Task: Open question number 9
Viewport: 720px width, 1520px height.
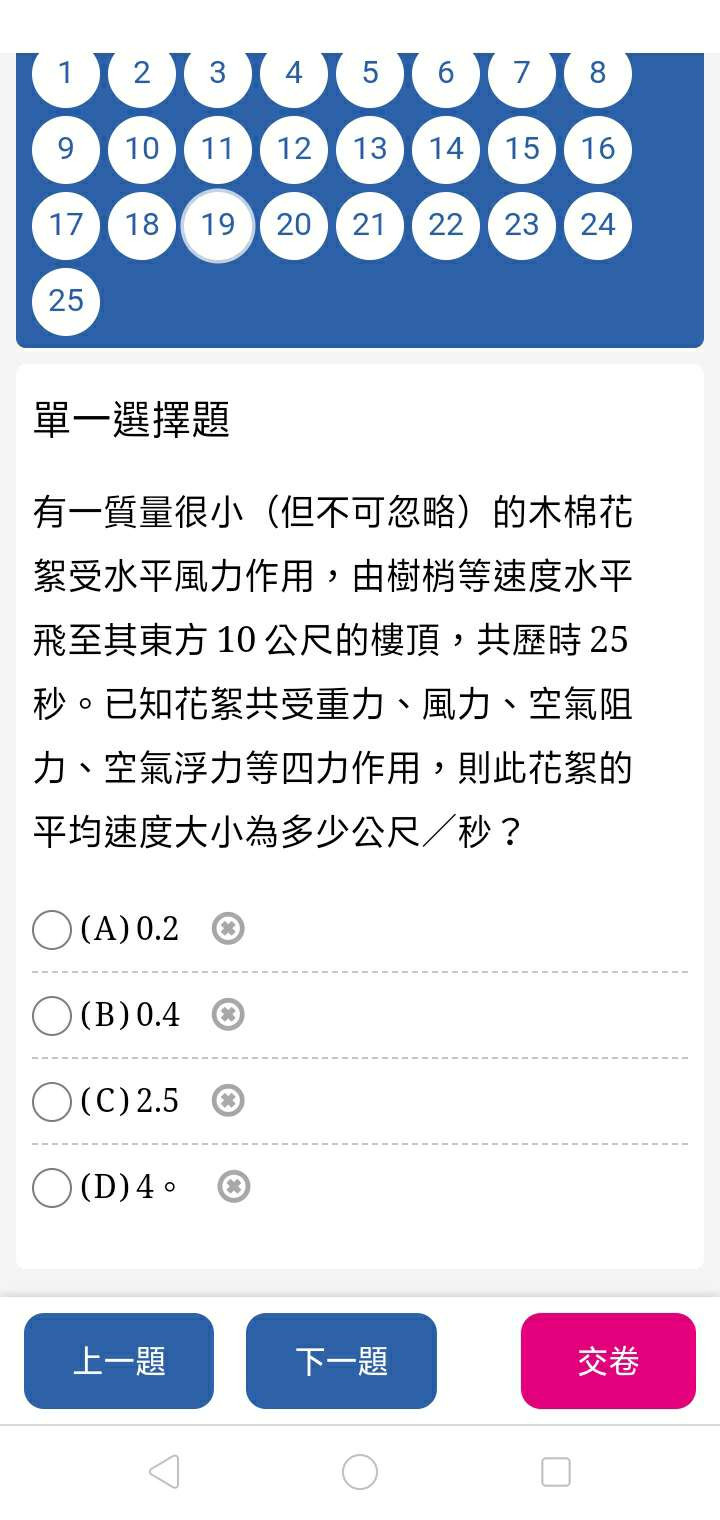Action: 66,149
